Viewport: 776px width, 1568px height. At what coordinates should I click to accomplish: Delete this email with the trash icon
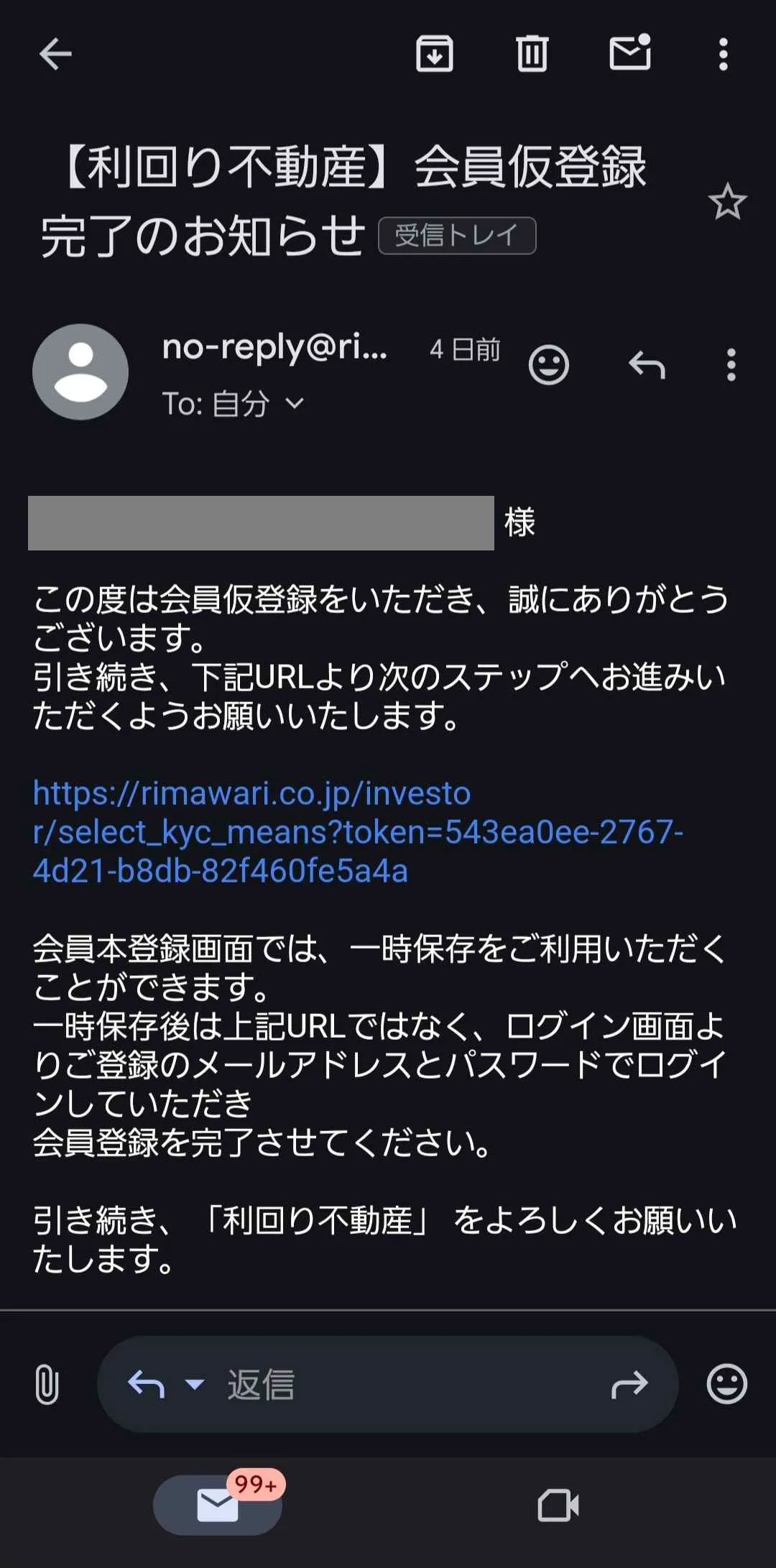532,54
